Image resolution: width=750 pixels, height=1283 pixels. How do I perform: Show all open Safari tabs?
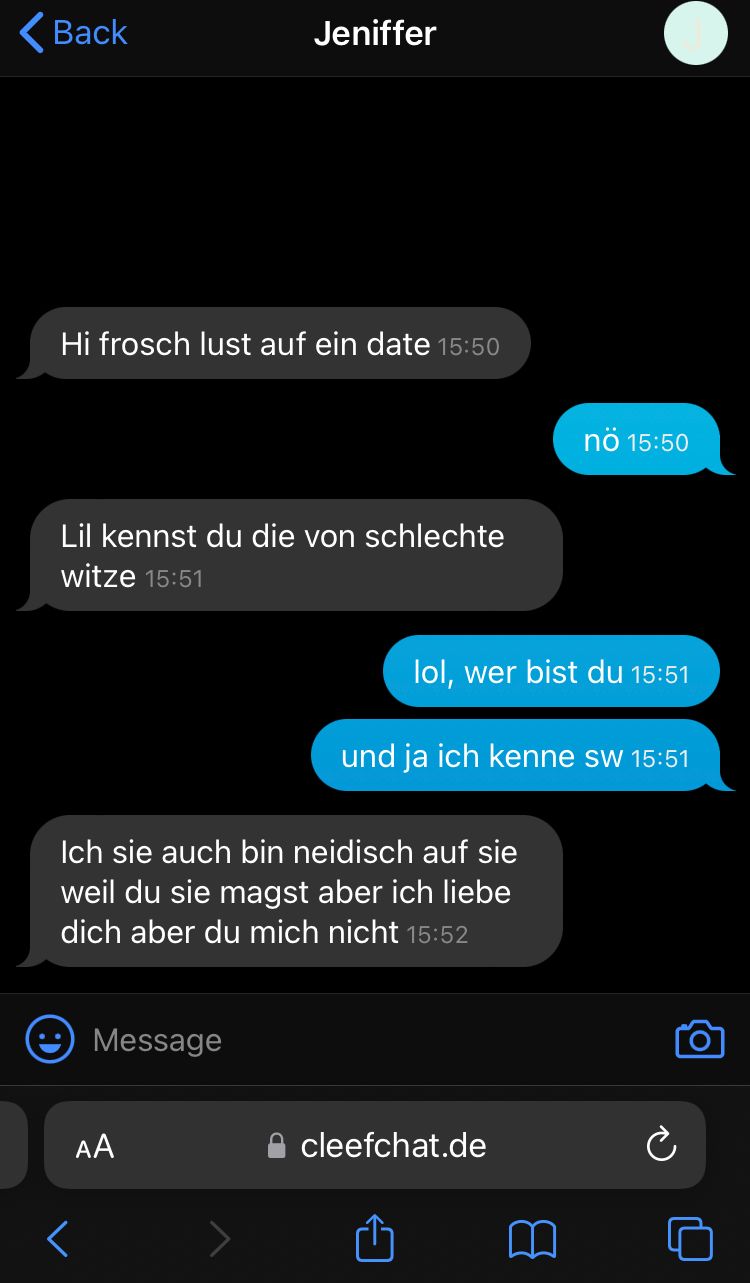[x=690, y=1240]
